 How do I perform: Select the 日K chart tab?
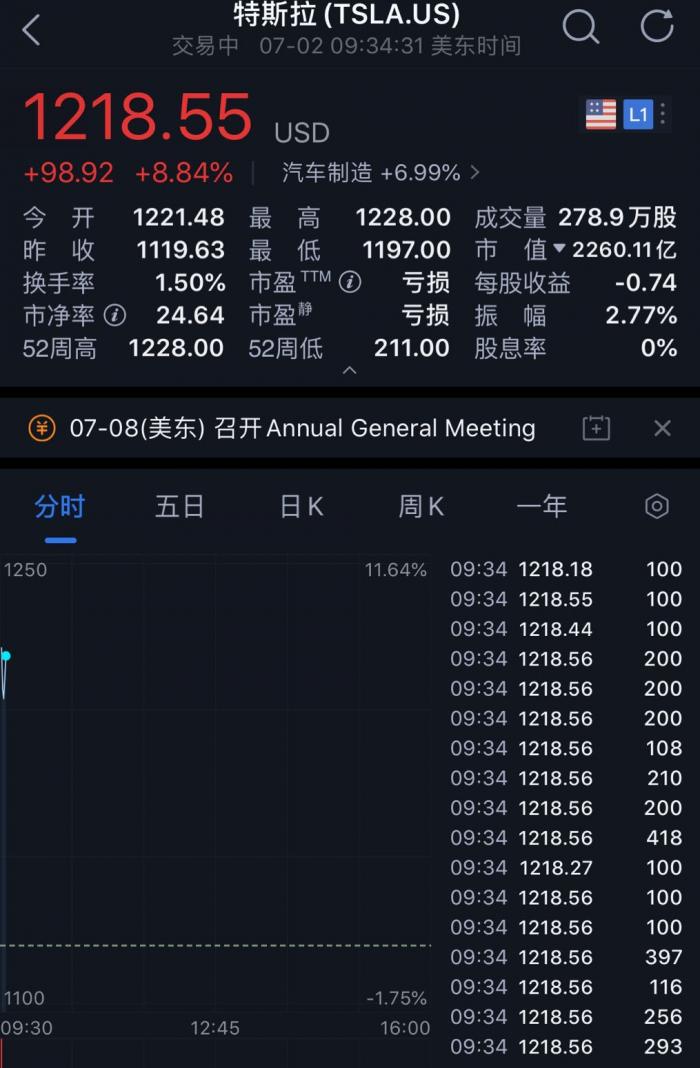point(301,507)
